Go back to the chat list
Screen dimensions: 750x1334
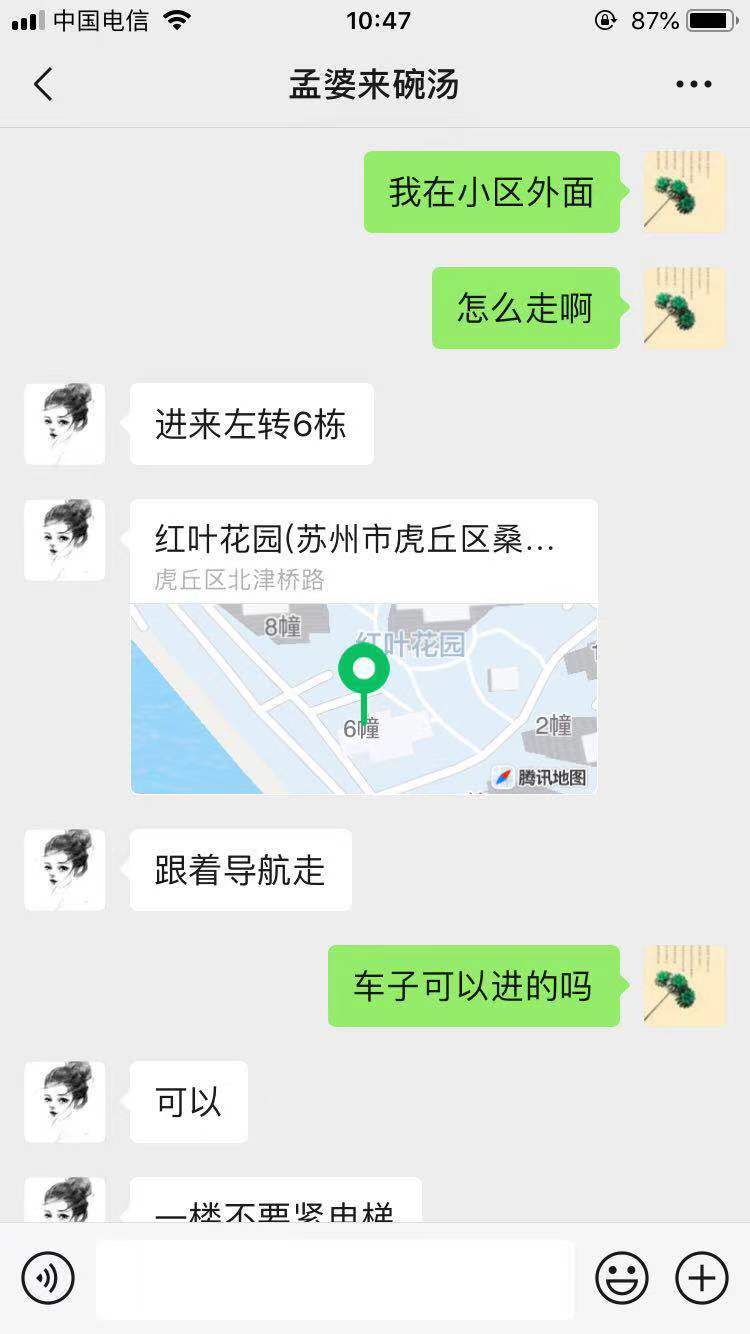click(43, 85)
